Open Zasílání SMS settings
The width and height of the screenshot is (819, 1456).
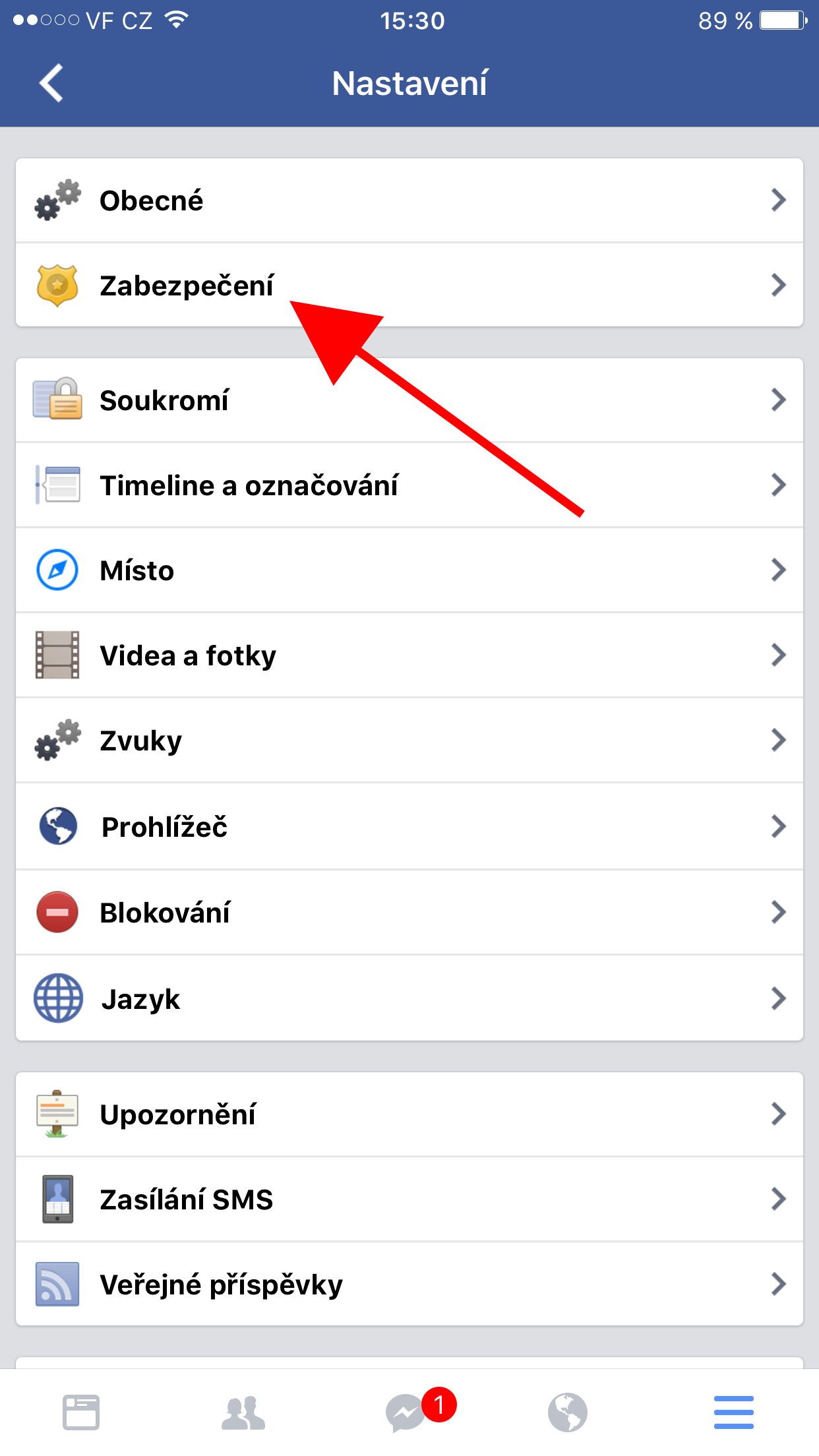(409, 1199)
